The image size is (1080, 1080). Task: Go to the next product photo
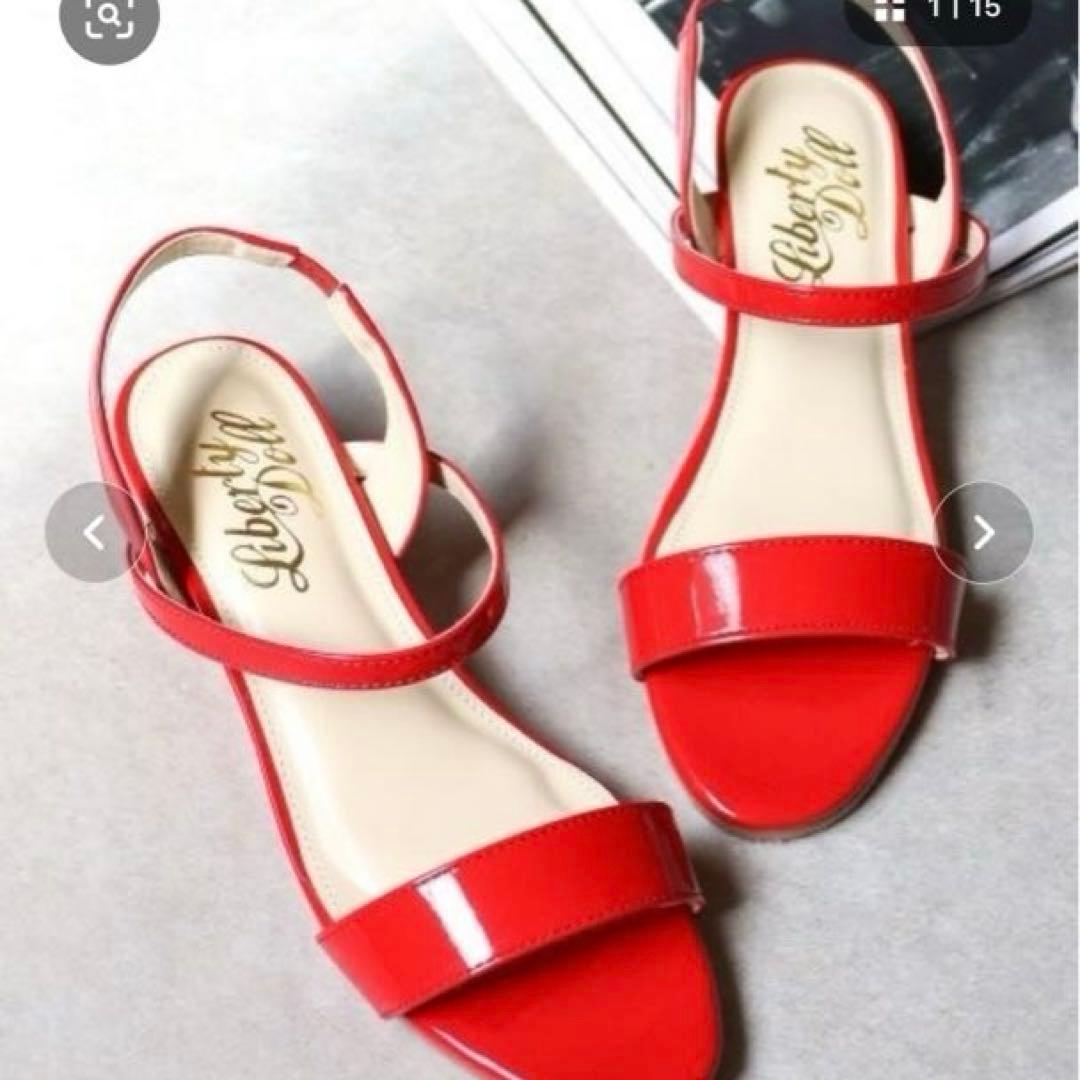(x=983, y=532)
